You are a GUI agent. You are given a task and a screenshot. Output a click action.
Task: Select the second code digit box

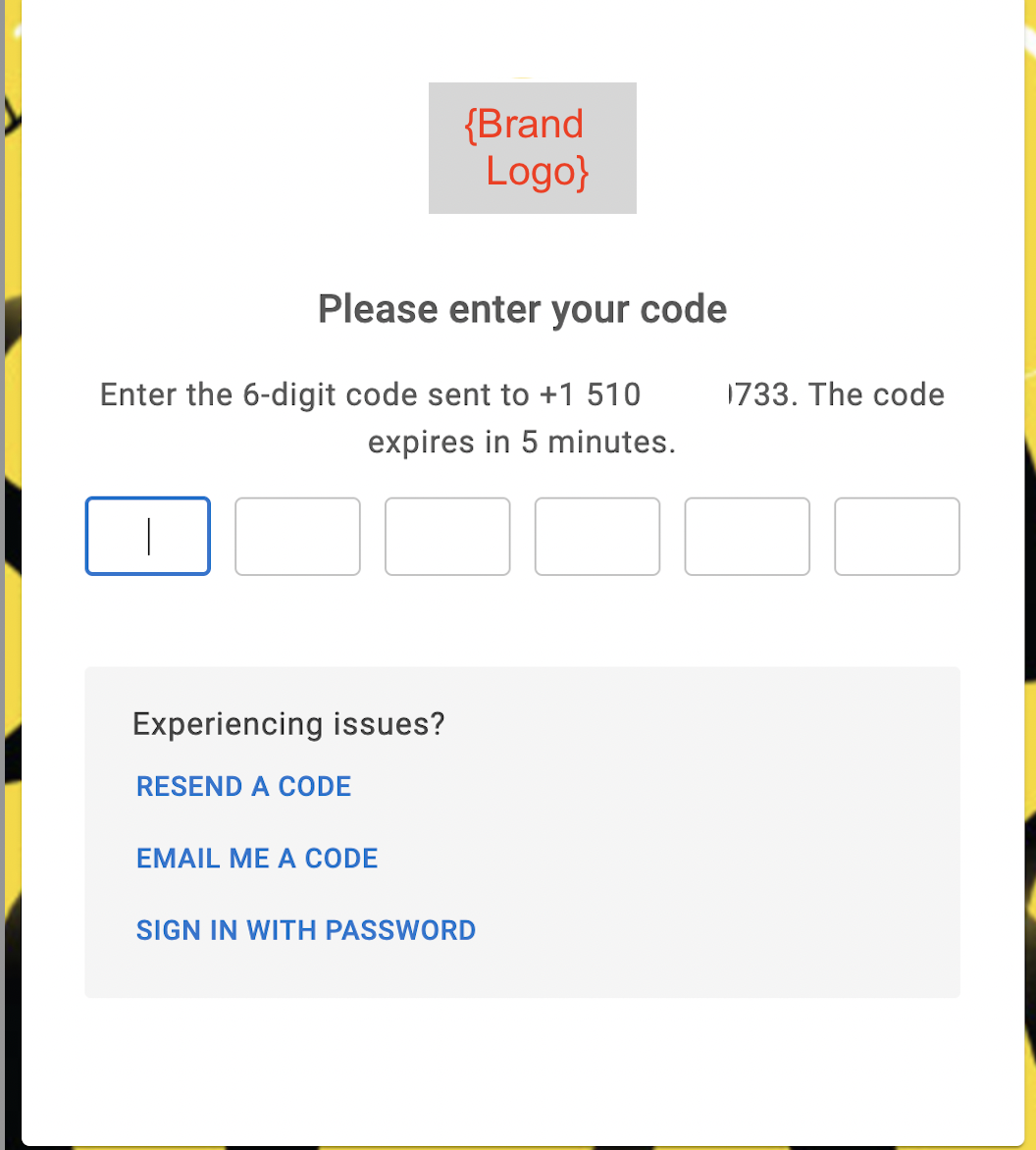coord(297,536)
